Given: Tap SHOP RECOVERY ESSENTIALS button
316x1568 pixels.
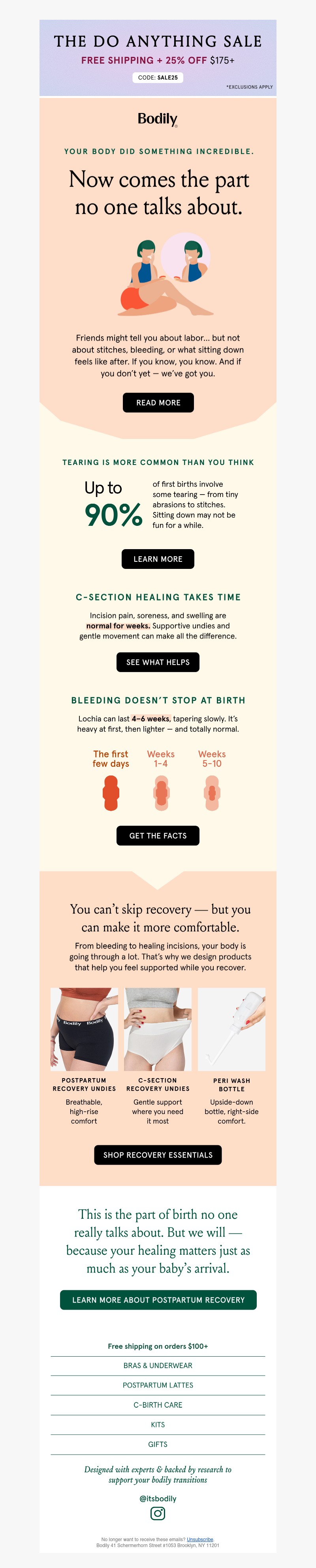Looking at the screenshot, I should point(158,1155).
